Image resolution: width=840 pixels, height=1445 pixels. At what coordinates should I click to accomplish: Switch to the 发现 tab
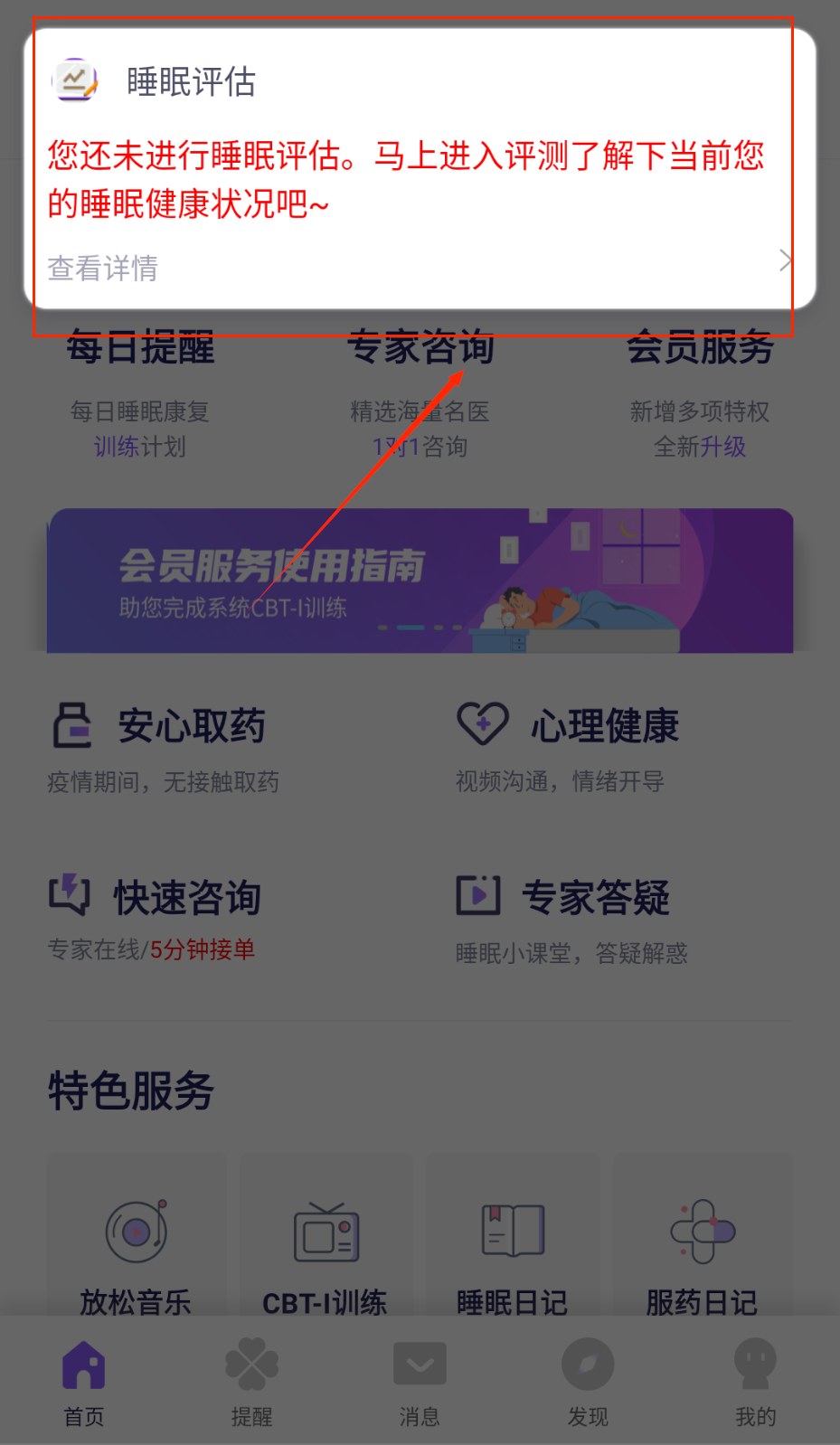588,1381
